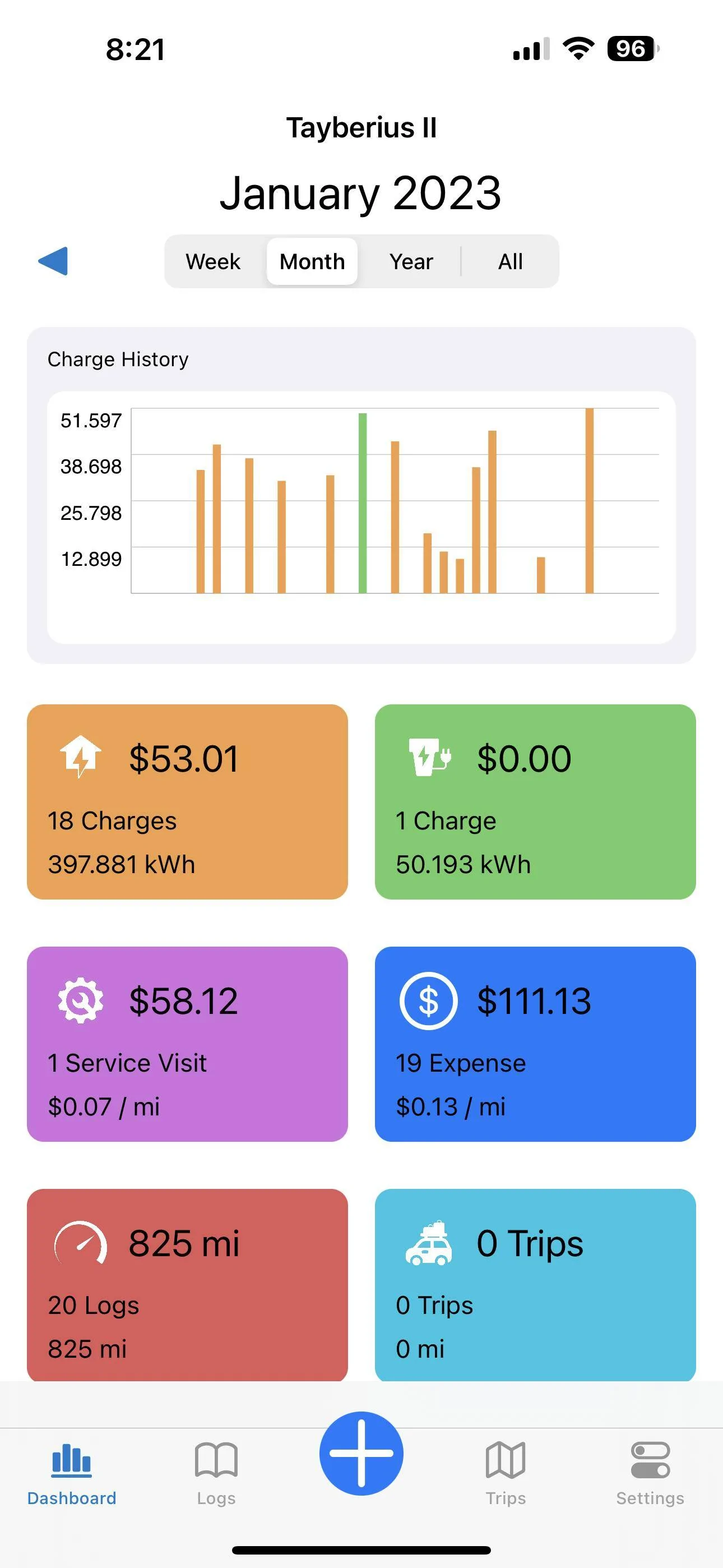This screenshot has width=723, height=1568.
Task: Select the Month segment
Action: point(312,261)
